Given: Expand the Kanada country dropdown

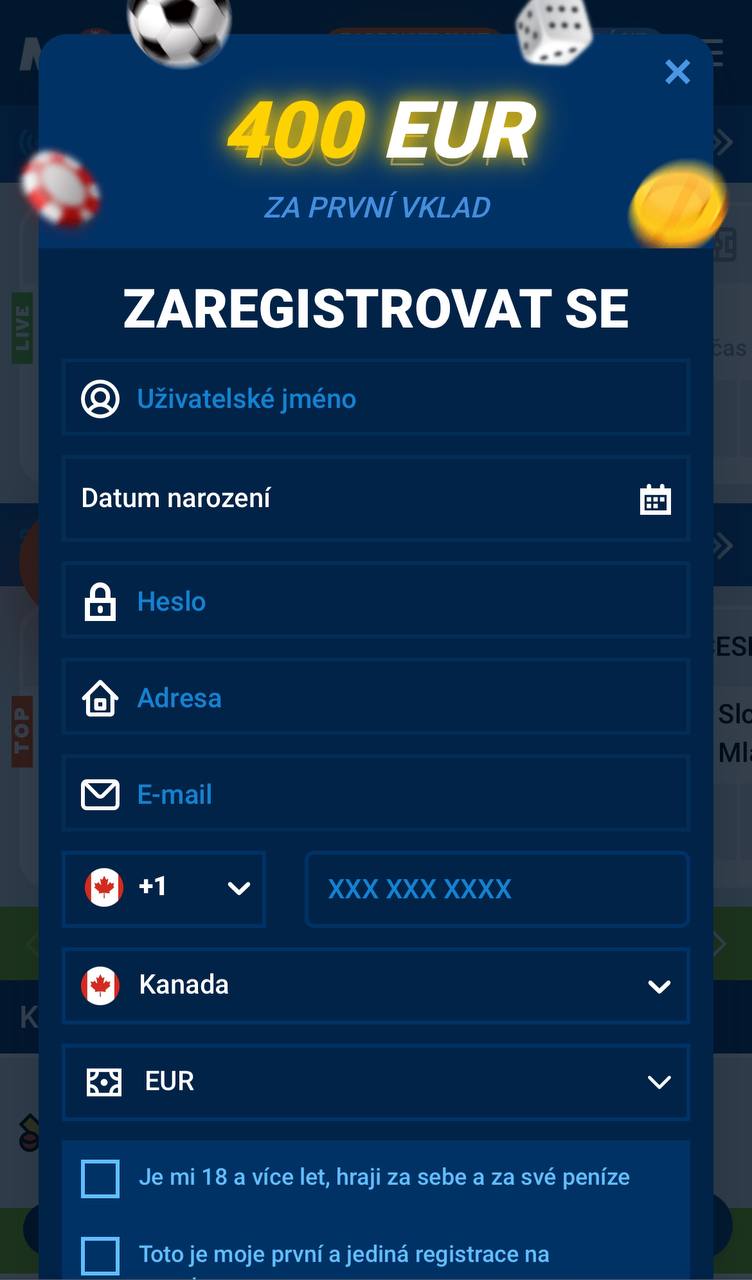Looking at the screenshot, I should (376, 985).
